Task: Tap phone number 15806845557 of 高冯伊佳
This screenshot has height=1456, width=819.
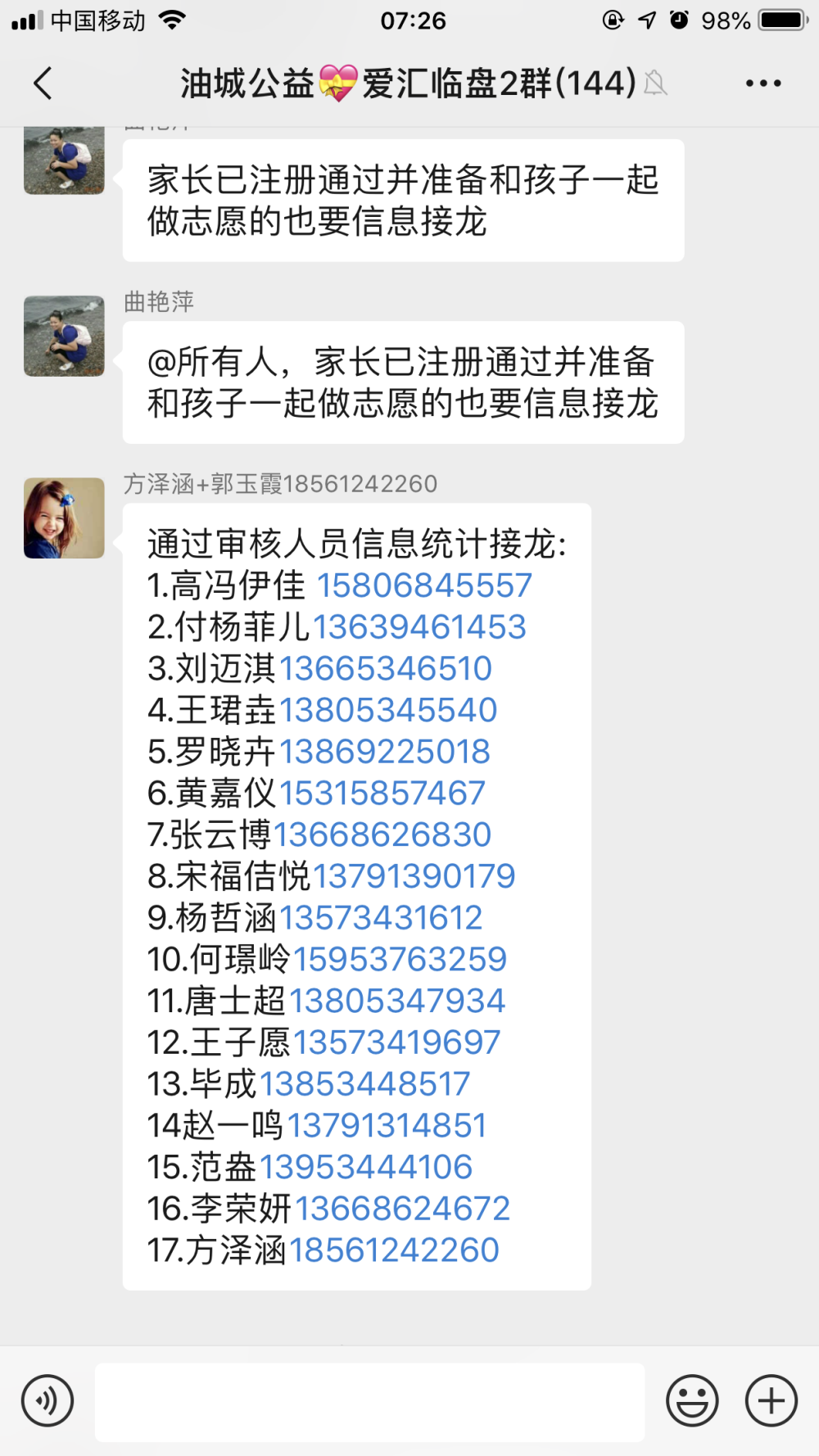Action: point(424,586)
